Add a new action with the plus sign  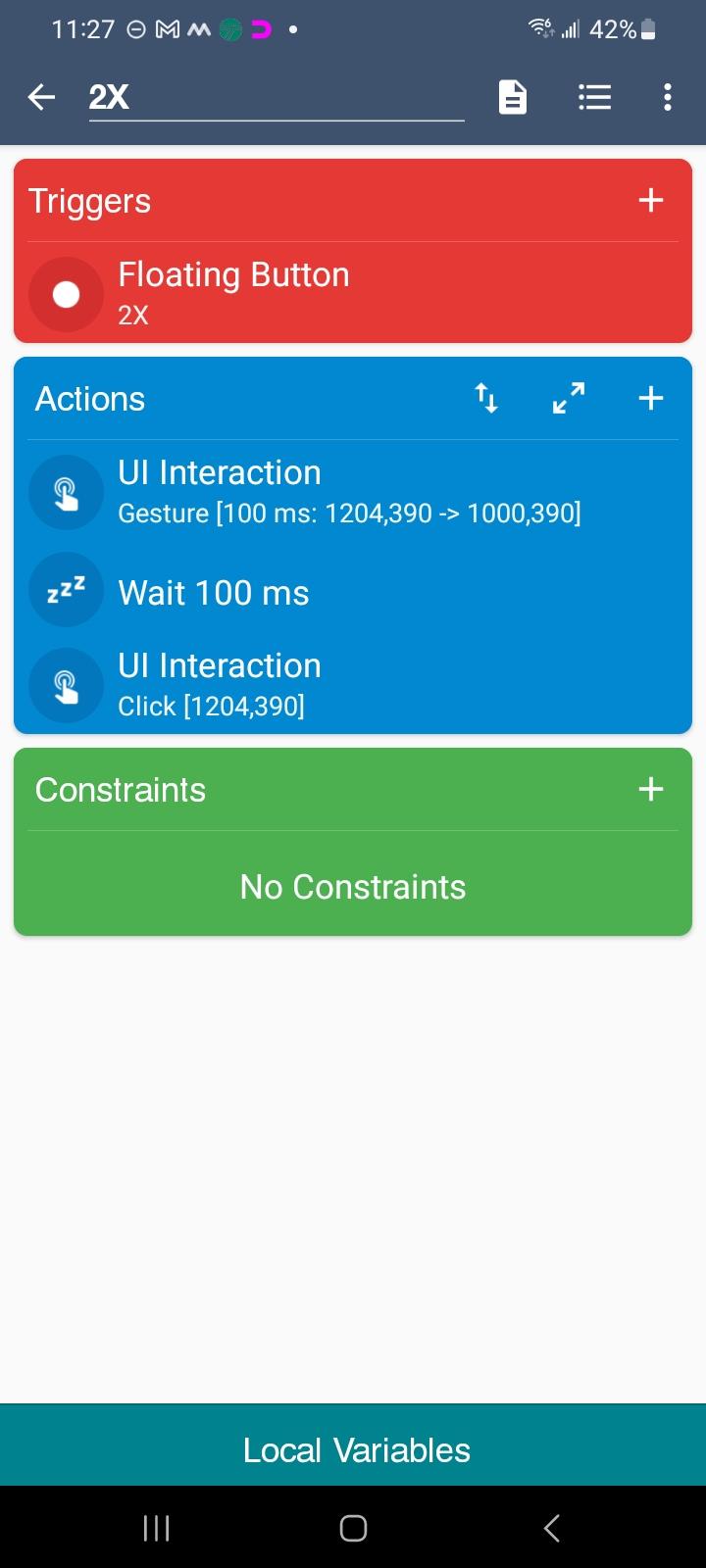coord(650,398)
